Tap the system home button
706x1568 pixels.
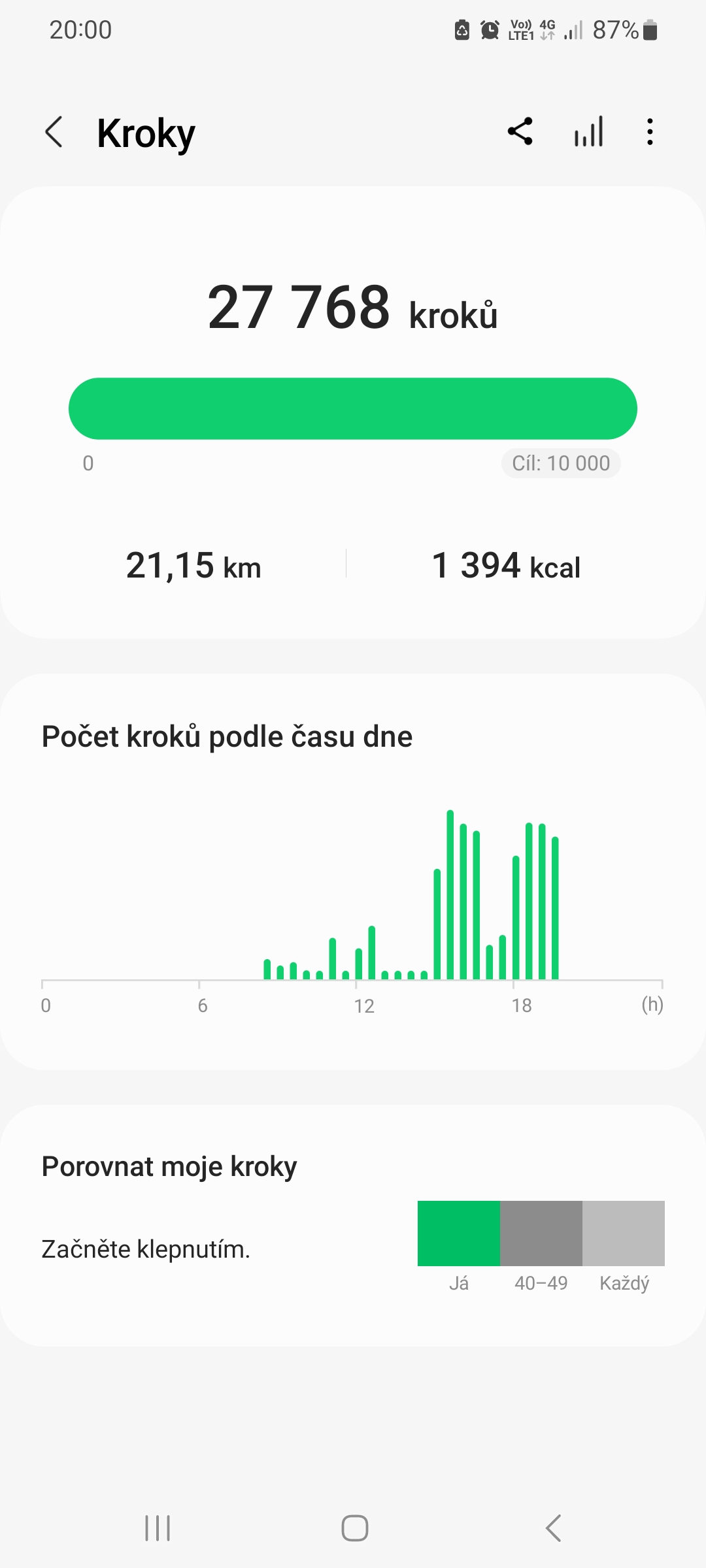tap(354, 1528)
